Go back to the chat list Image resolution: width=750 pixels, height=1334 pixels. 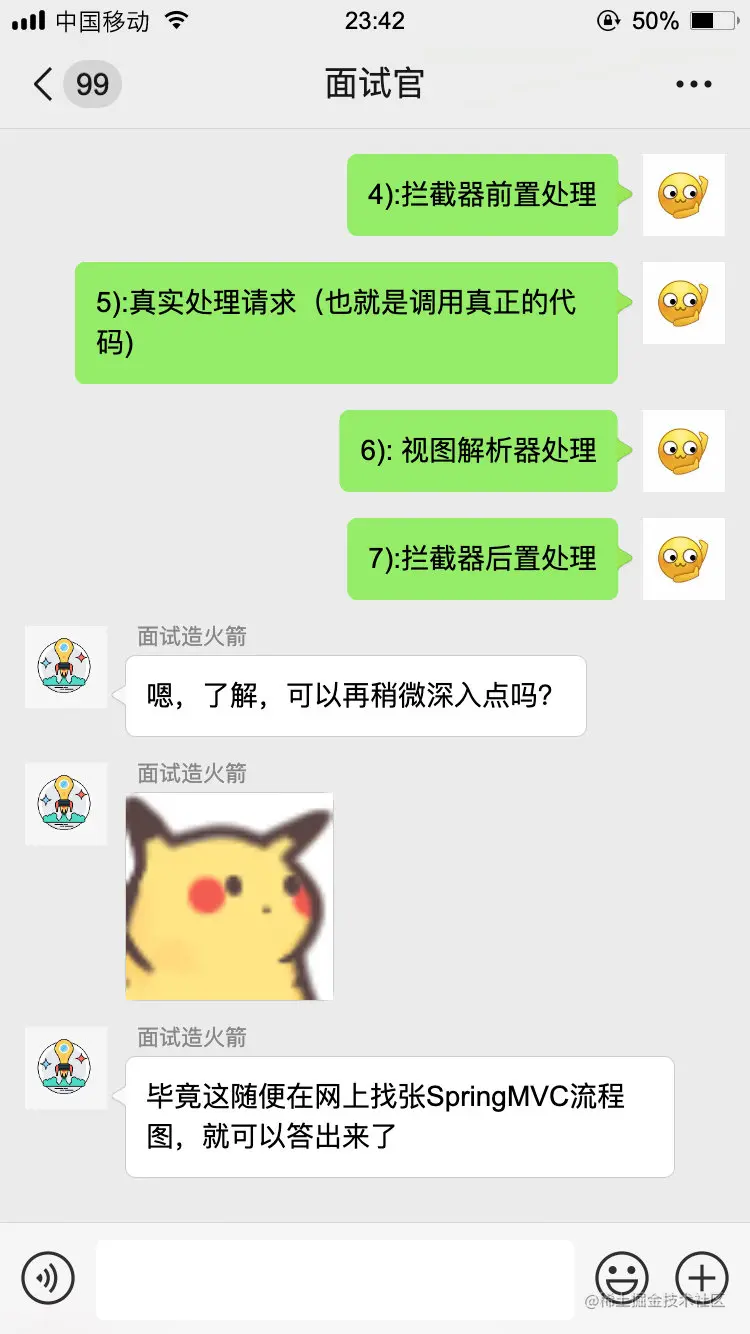click(44, 84)
